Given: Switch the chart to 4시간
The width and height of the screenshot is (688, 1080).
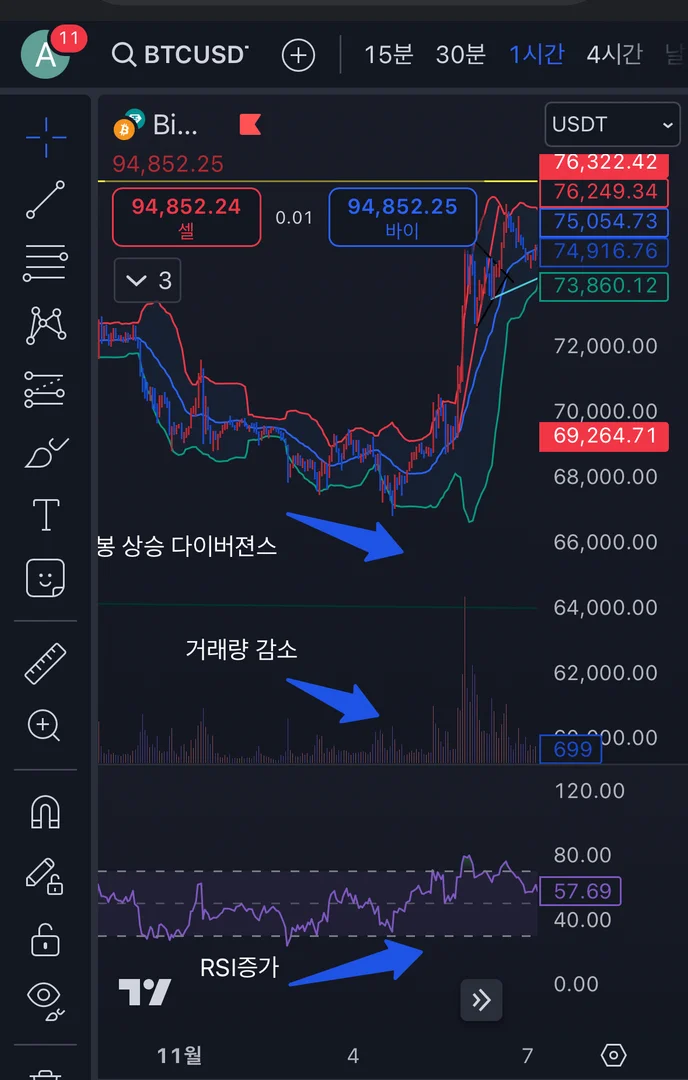Looking at the screenshot, I should point(614,54).
